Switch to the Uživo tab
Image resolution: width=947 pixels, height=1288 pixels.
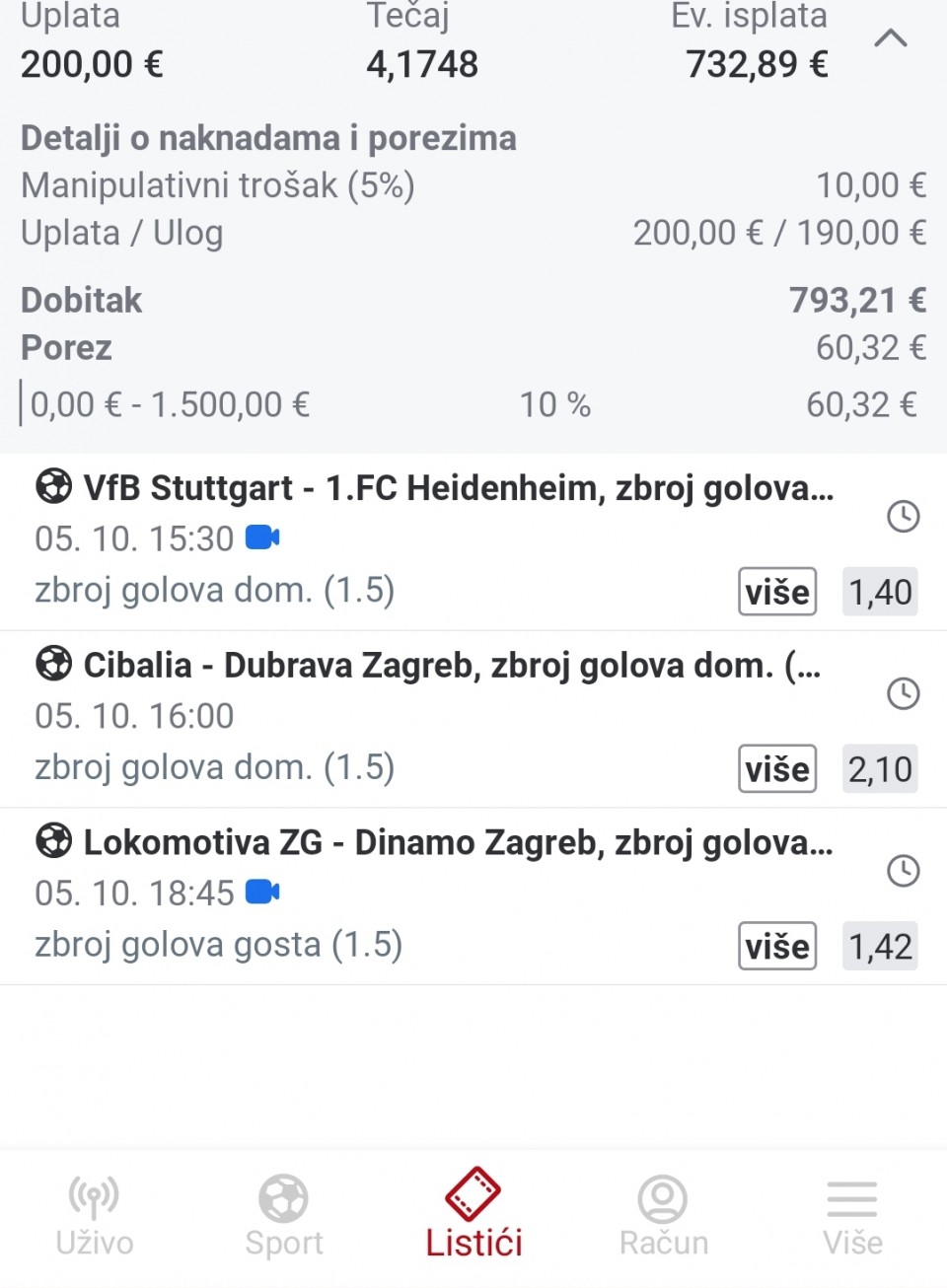coord(95,1215)
